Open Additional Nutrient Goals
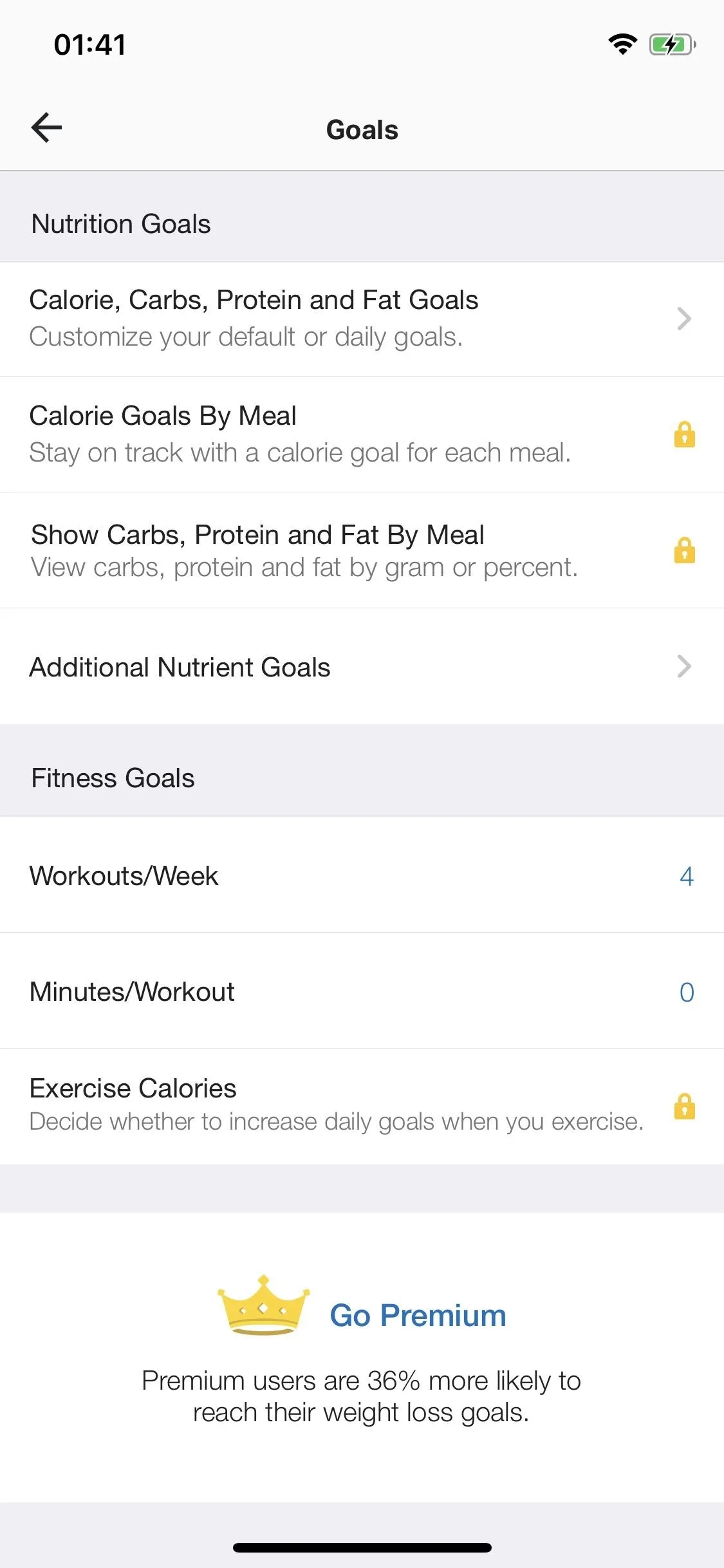Screen dimensions: 724x1568 point(362,667)
